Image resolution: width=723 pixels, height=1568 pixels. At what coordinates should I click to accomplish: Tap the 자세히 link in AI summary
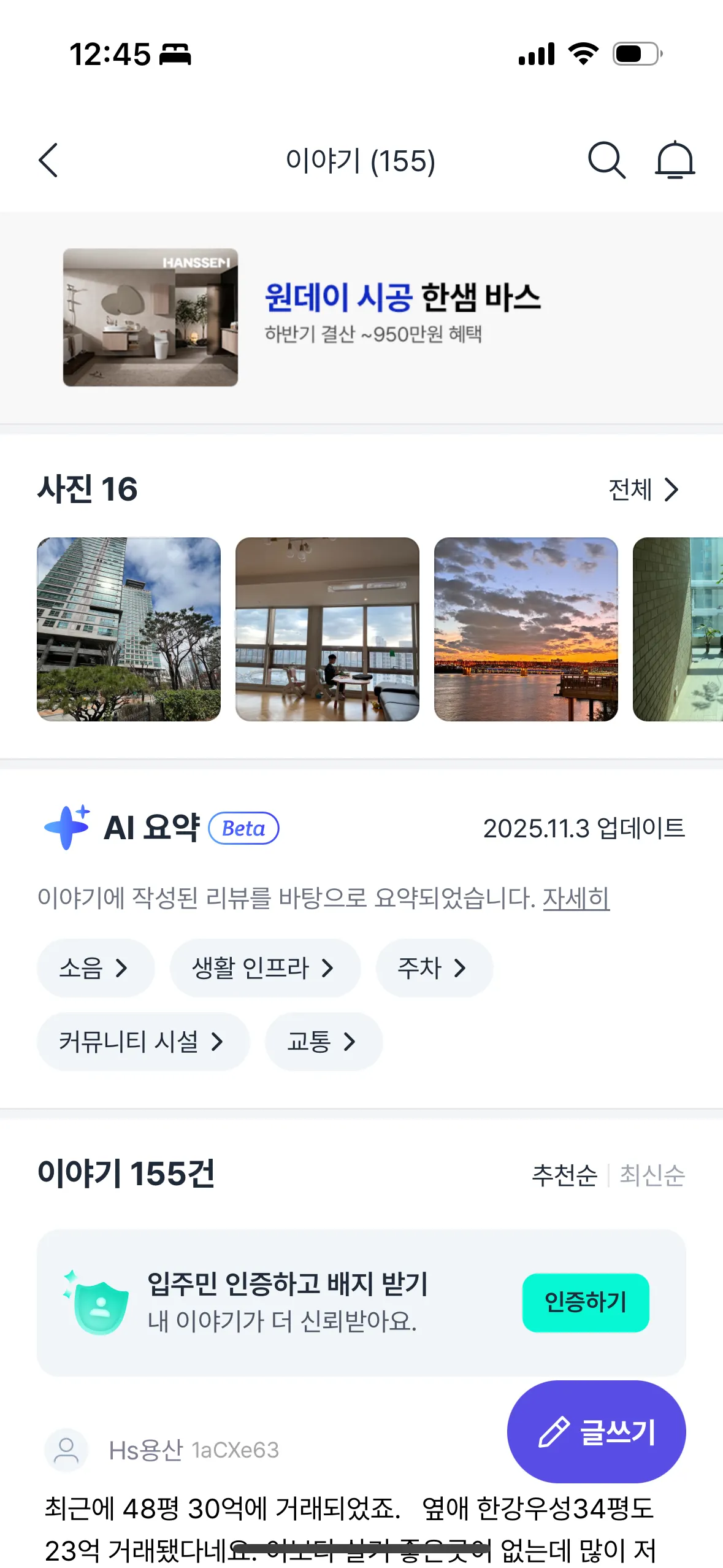coord(576,899)
